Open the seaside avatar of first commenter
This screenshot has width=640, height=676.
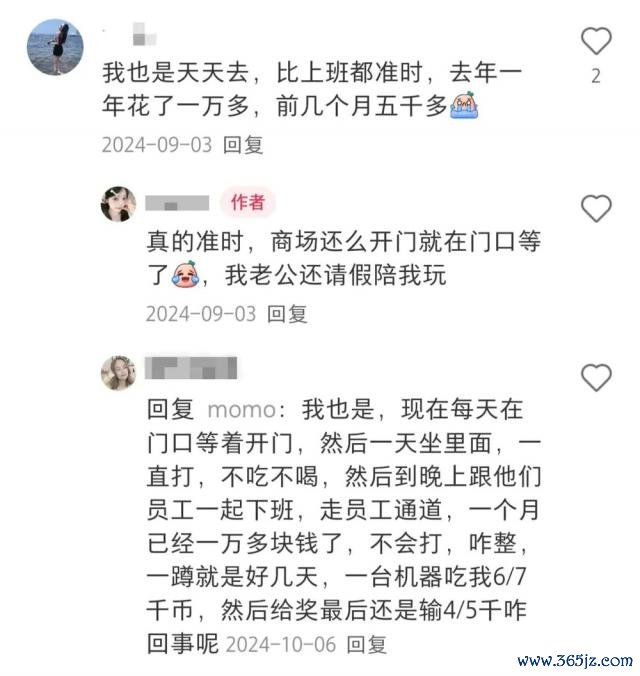(54, 47)
